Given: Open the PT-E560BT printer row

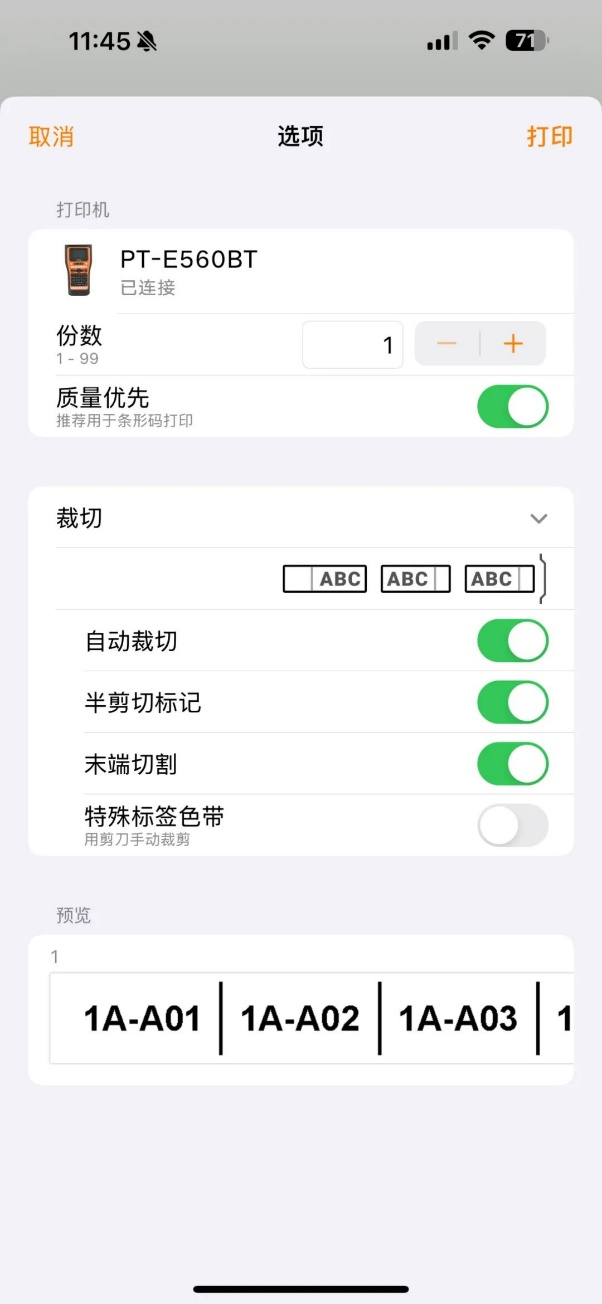Looking at the screenshot, I should tap(300, 271).
